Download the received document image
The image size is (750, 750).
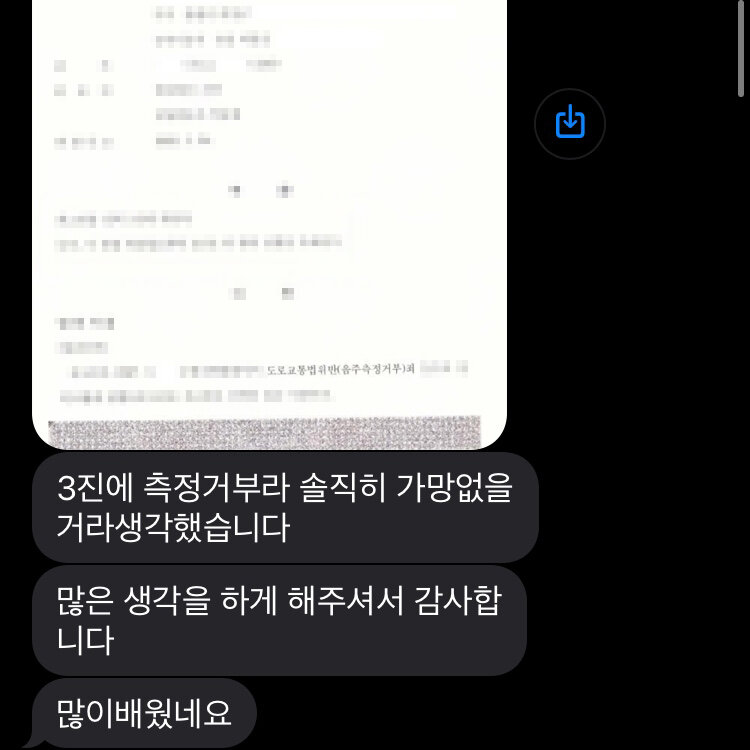(569, 123)
